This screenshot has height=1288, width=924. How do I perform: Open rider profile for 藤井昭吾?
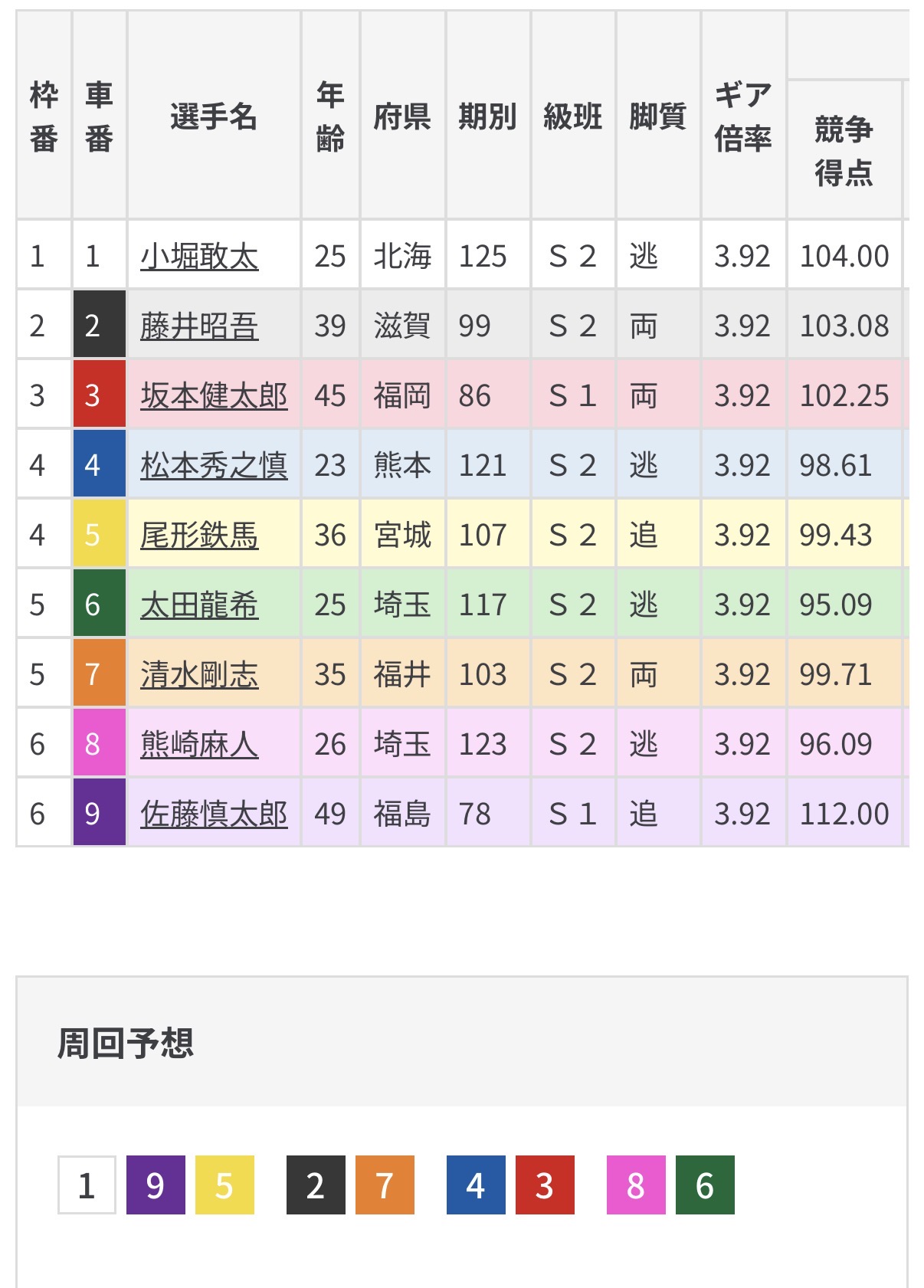(x=199, y=326)
